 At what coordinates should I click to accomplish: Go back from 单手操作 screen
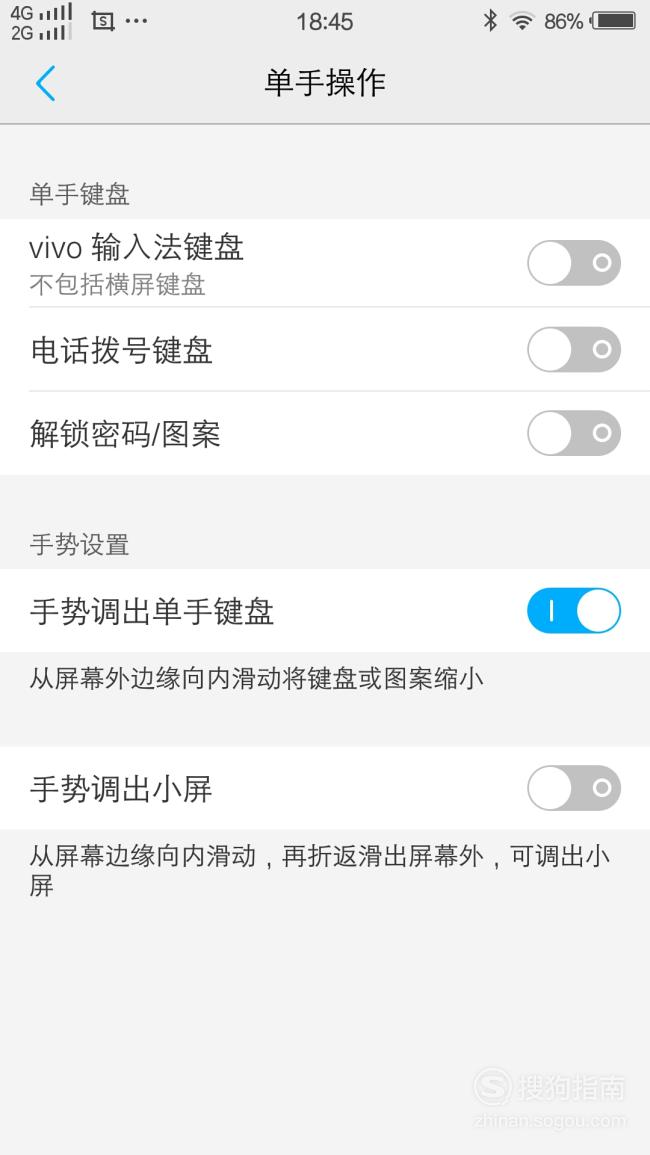(x=46, y=82)
